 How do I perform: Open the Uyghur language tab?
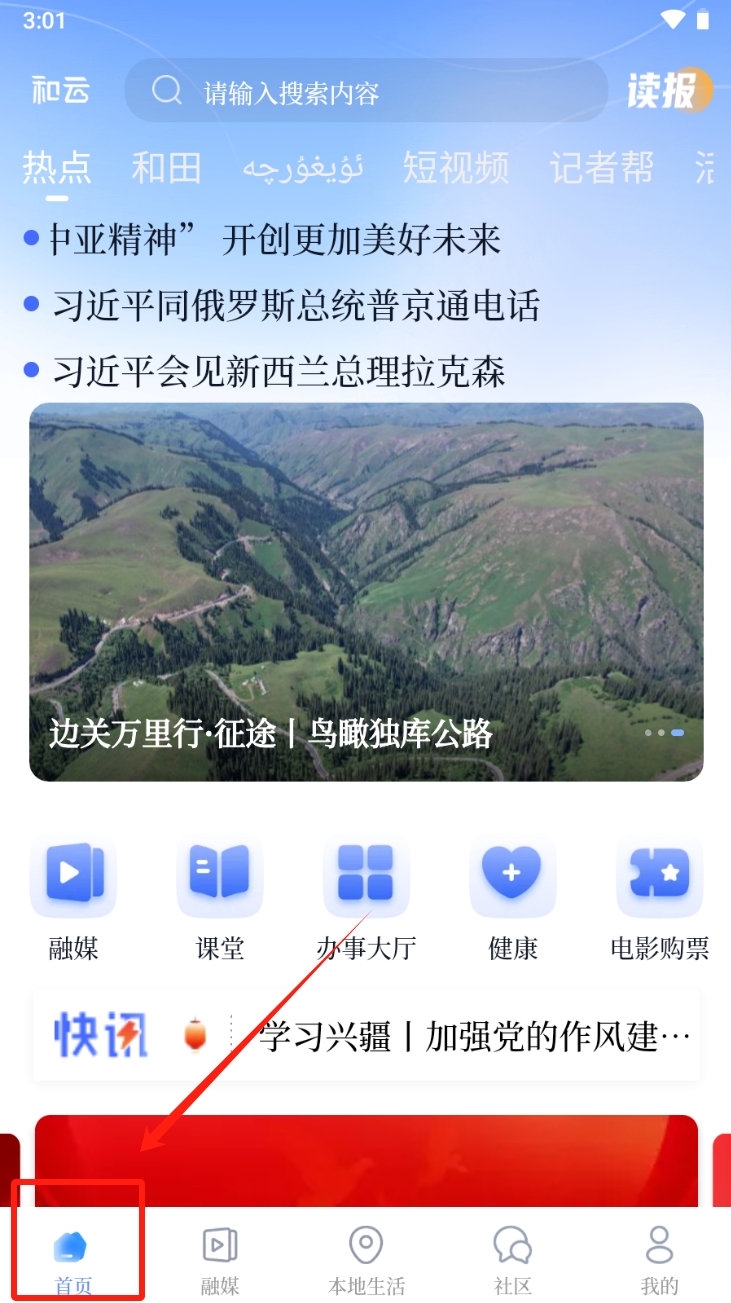pyautogui.click(x=303, y=168)
